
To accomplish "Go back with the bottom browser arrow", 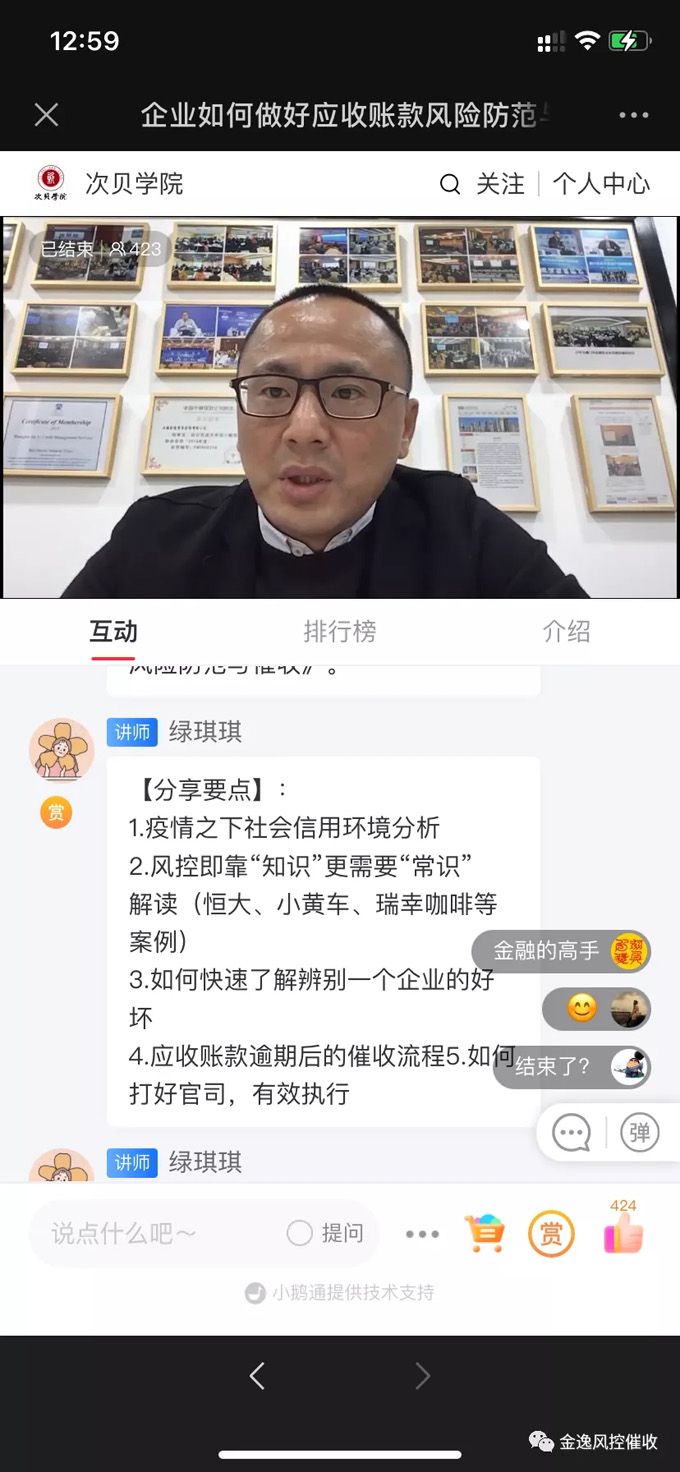I will pos(257,1376).
